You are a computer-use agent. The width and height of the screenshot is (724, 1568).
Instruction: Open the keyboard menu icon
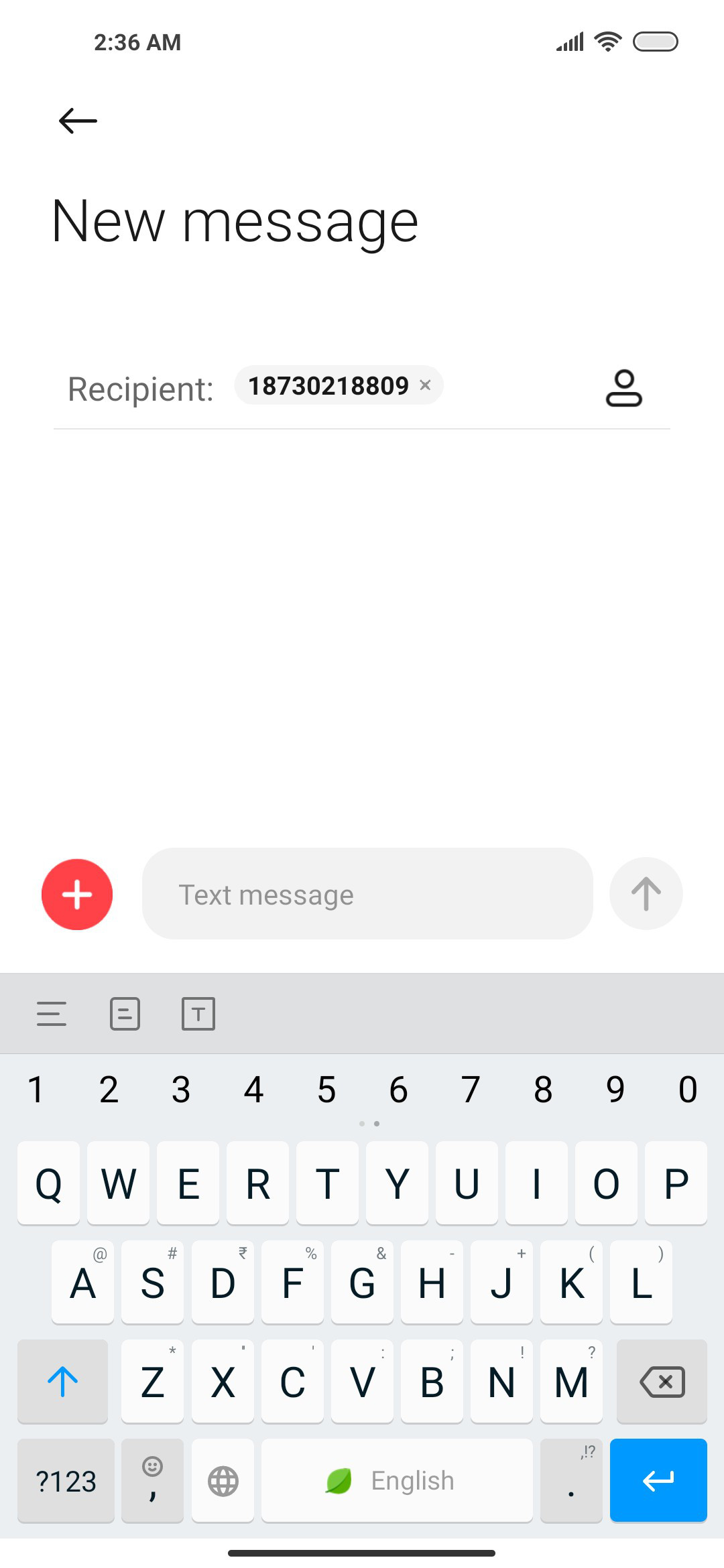(x=52, y=1014)
